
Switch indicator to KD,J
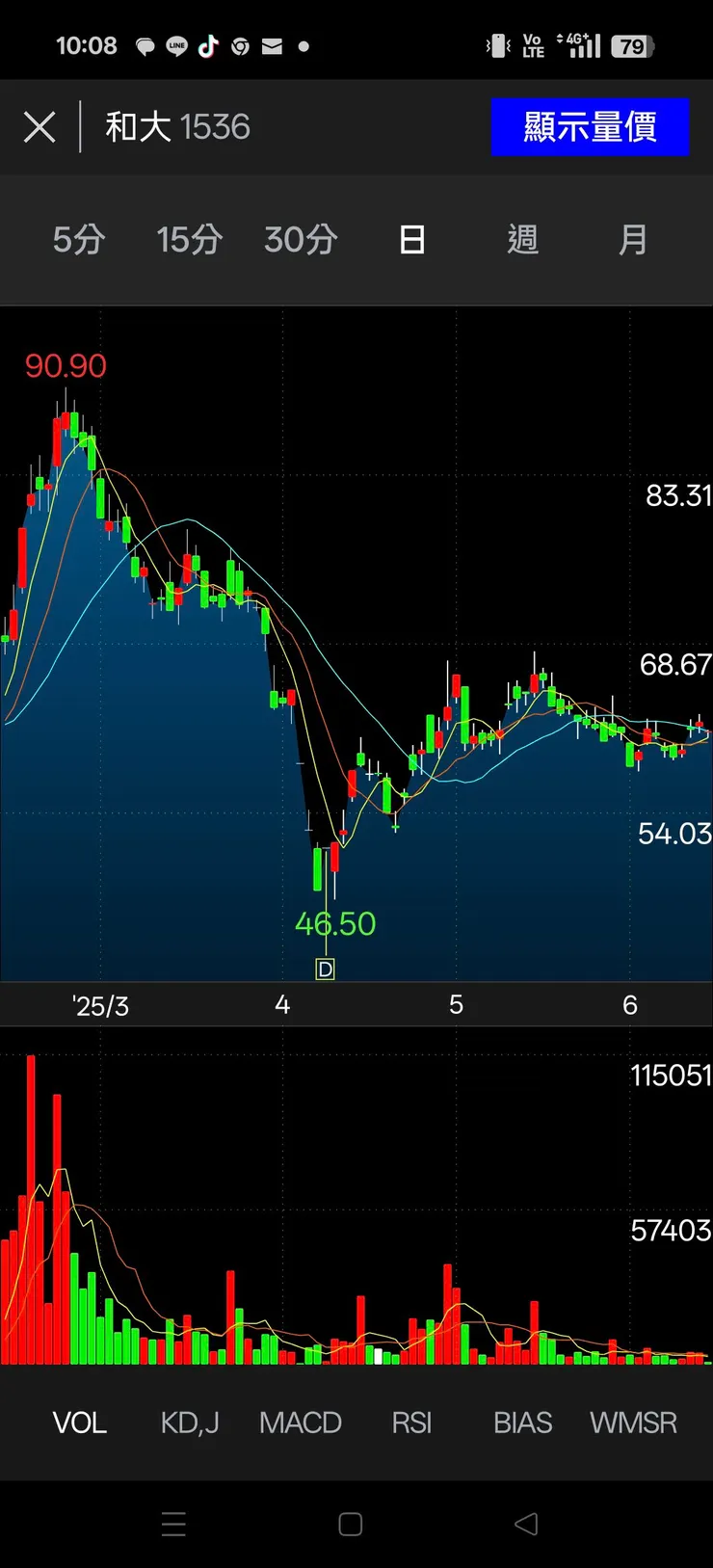[x=190, y=1422]
